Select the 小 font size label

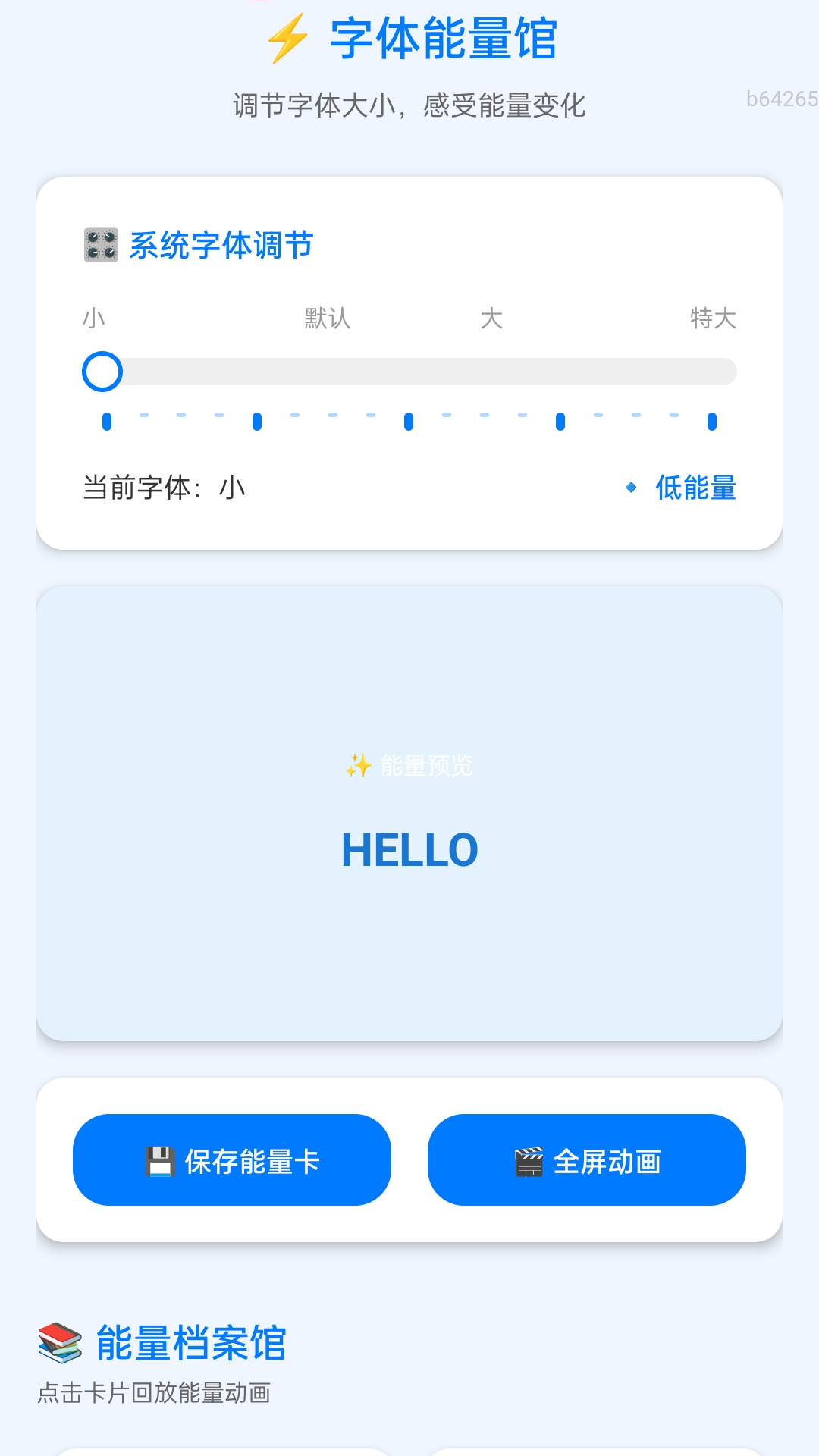point(93,318)
